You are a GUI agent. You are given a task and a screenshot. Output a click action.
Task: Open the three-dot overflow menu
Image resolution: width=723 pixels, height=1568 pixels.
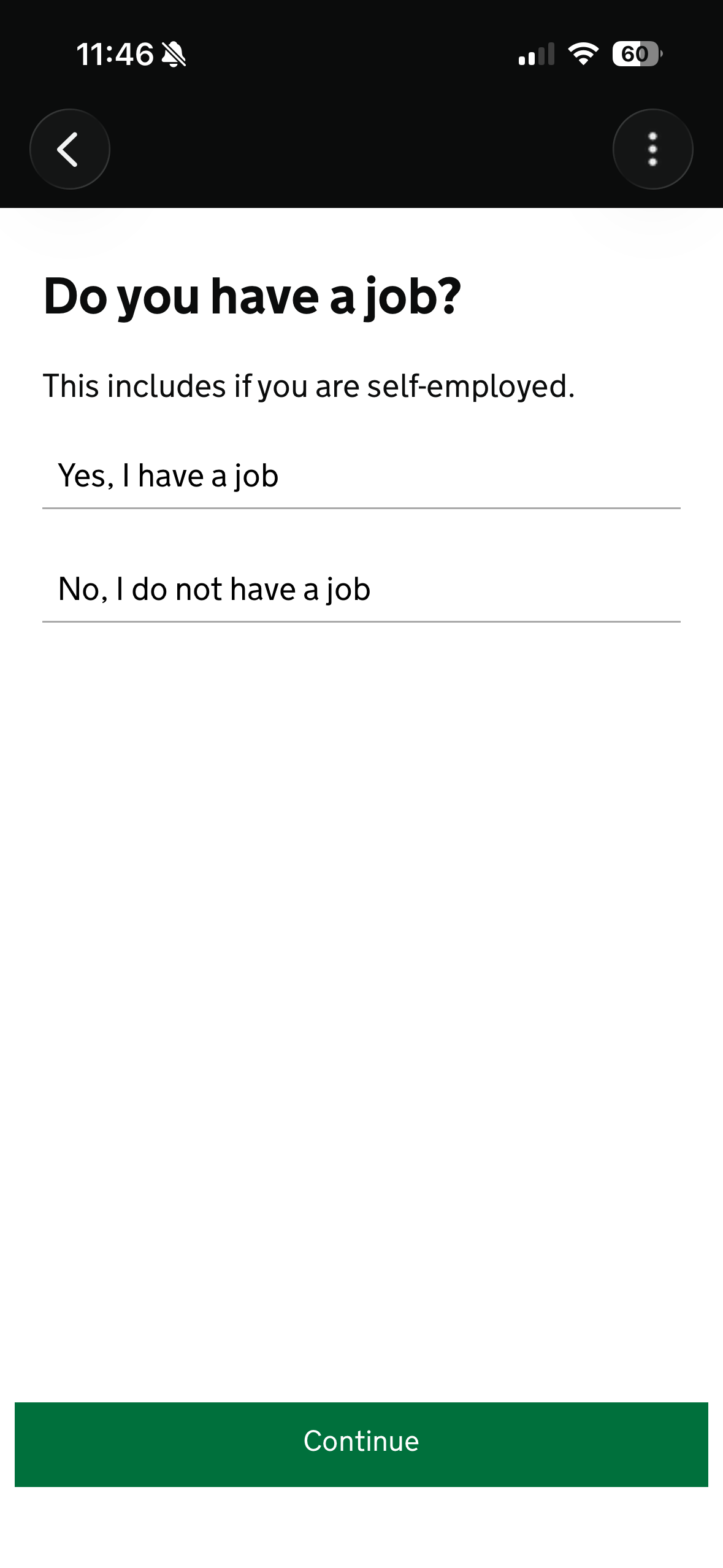pyautogui.click(x=652, y=149)
